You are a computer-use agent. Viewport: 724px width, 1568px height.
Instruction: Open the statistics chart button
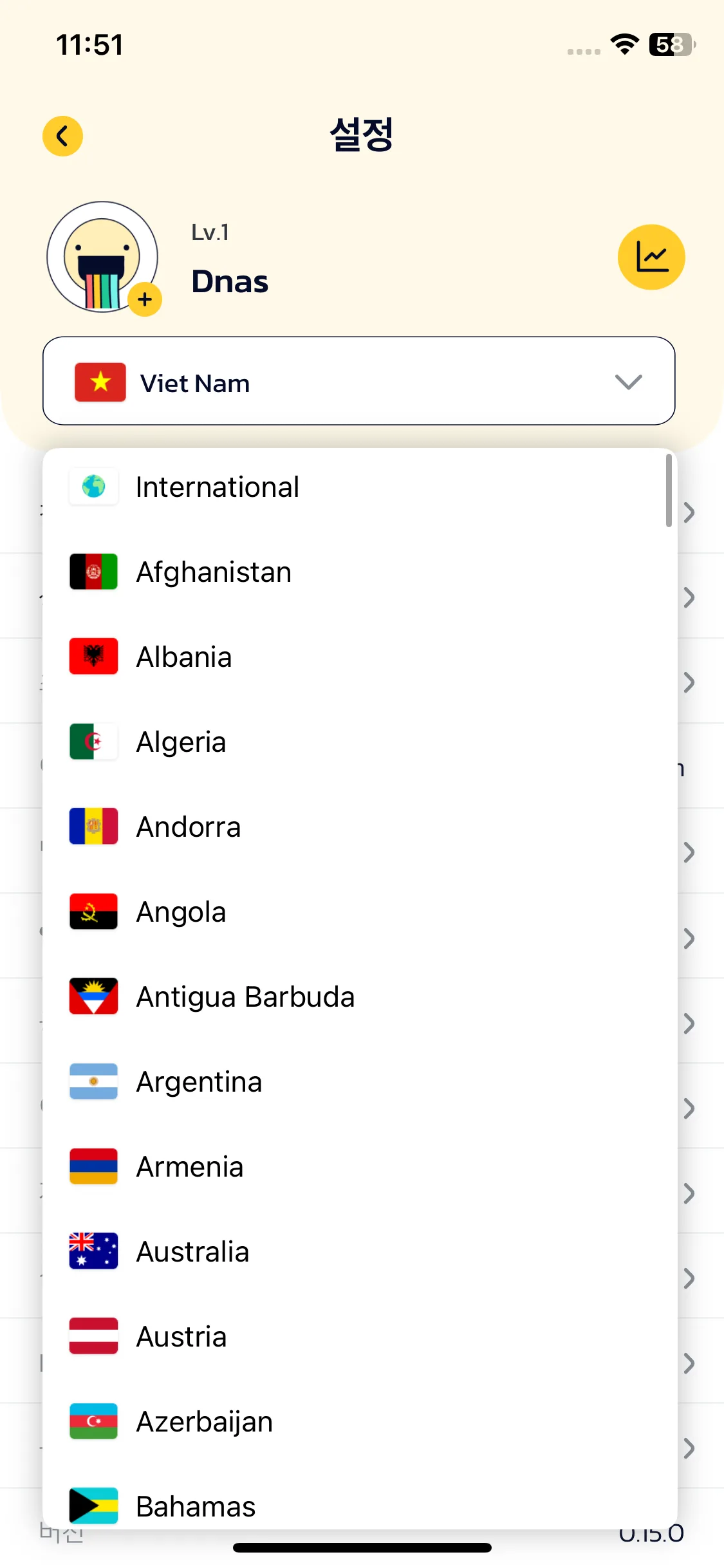(x=651, y=257)
